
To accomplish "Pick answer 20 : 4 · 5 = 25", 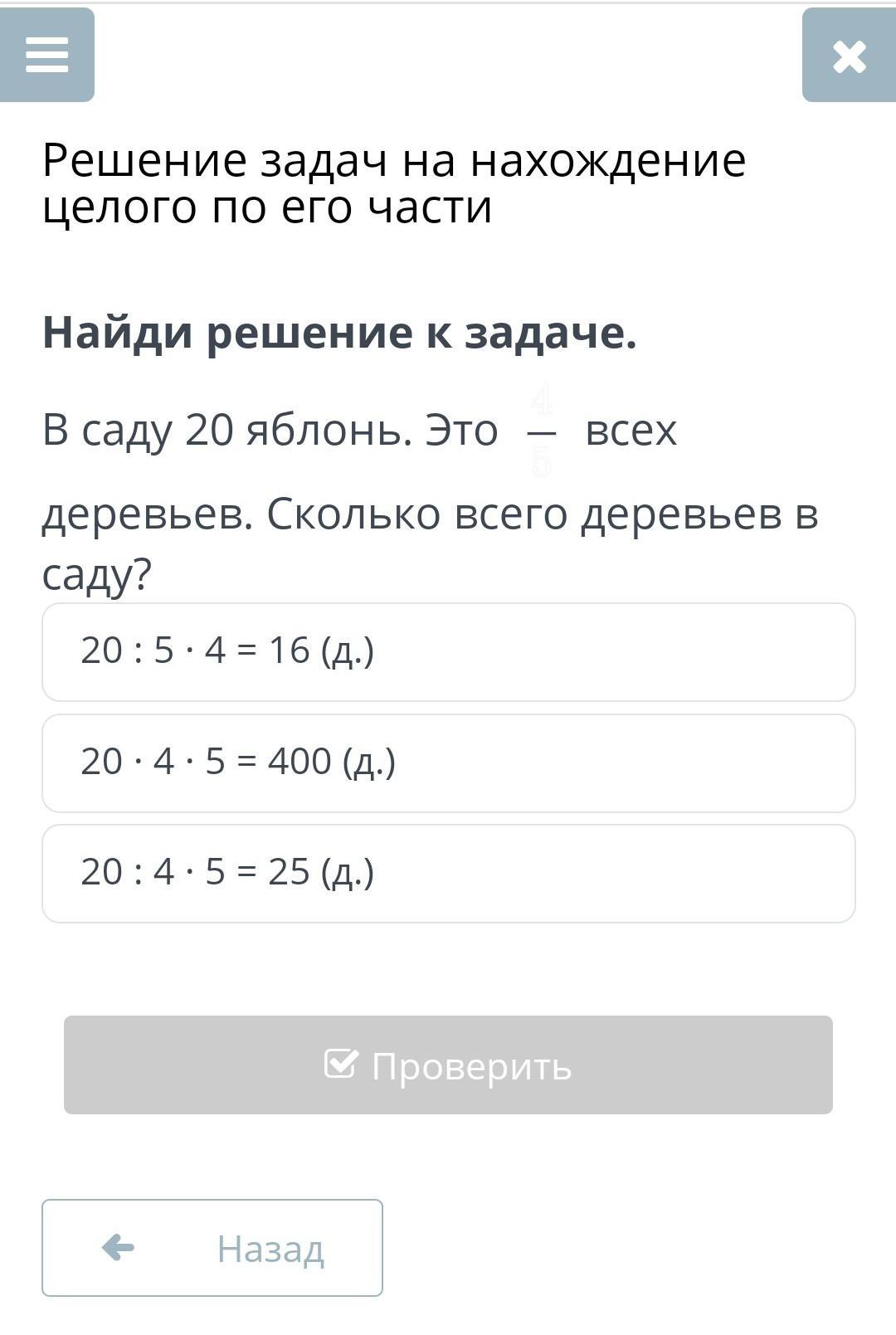I will 448,873.
